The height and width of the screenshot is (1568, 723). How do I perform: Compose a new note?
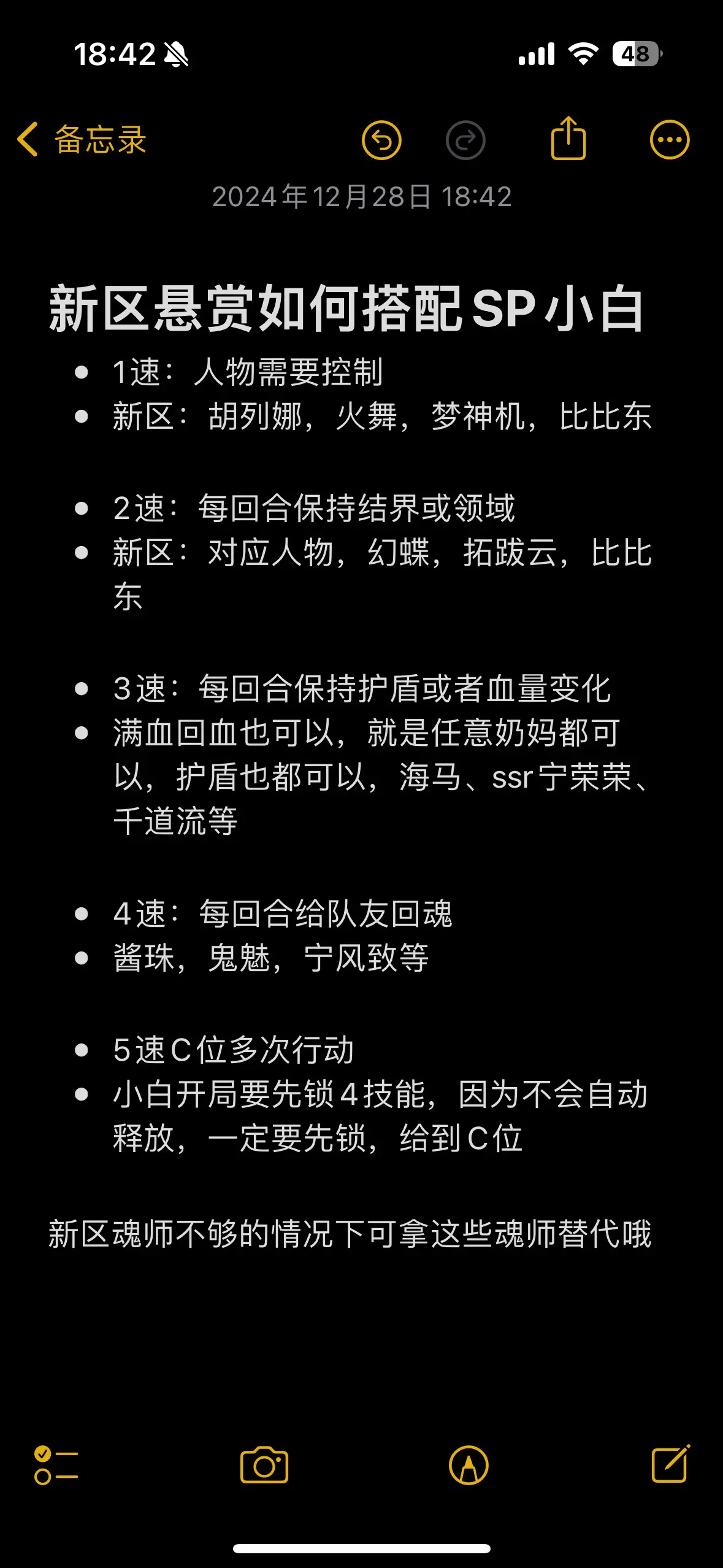click(x=671, y=1464)
